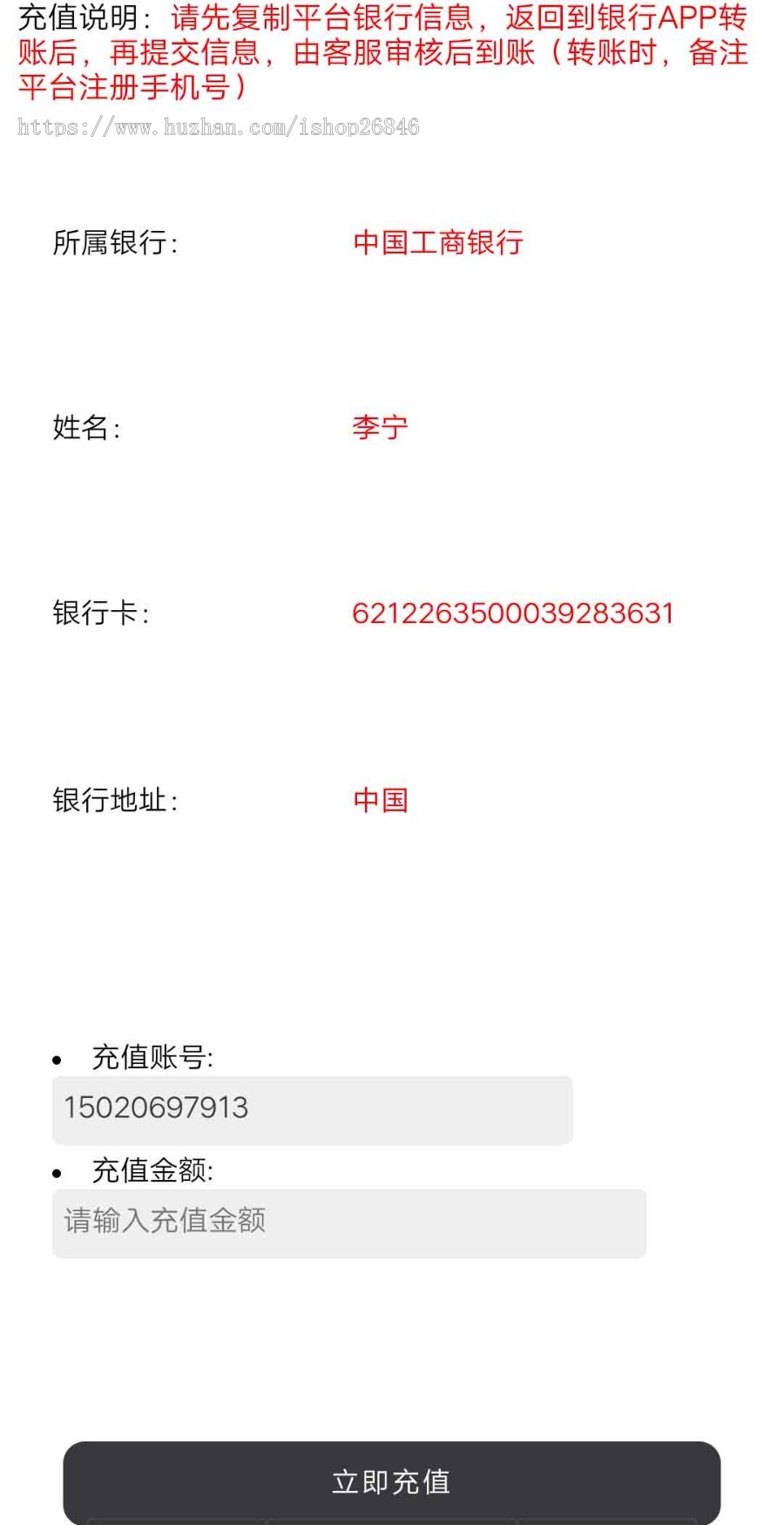The width and height of the screenshot is (784, 1525).
Task: Select the prefilled account number 15020697913
Action: [155, 1108]
